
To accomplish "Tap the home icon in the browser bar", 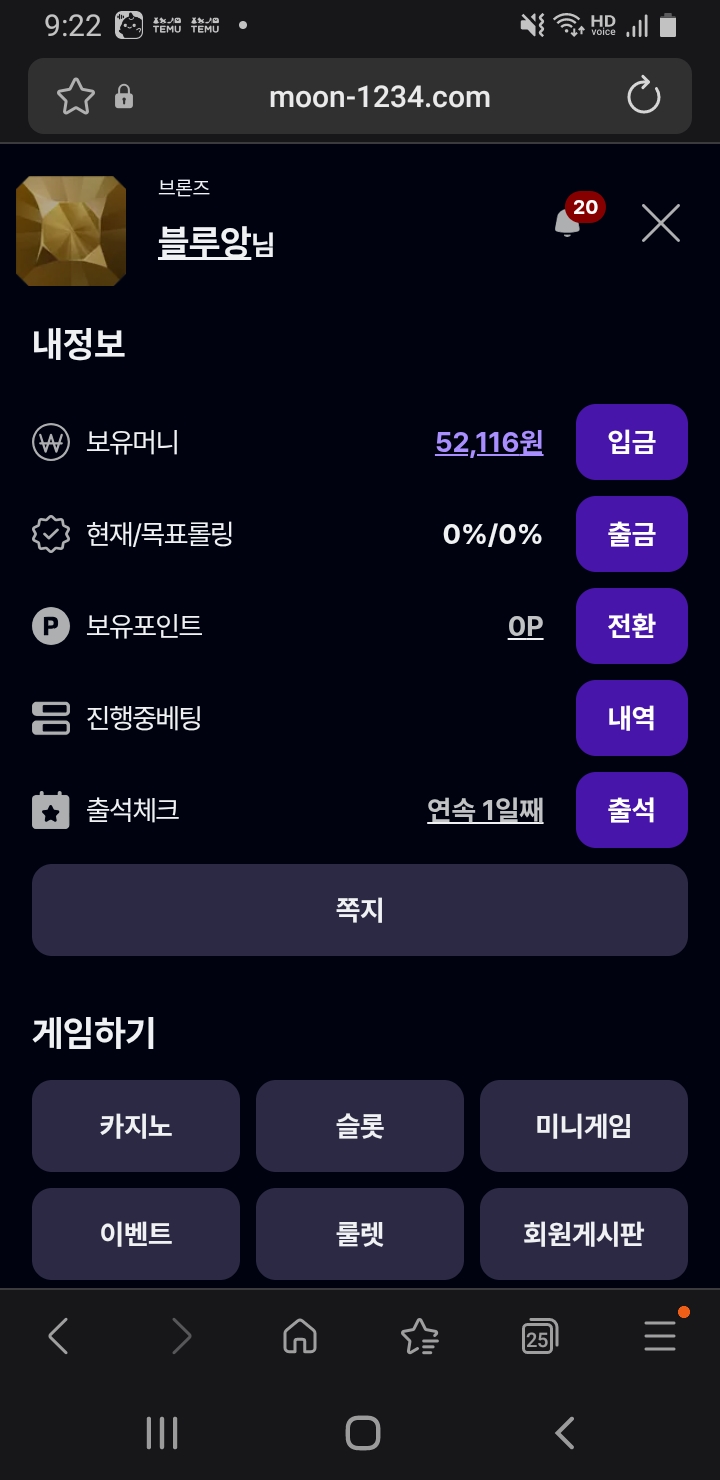I will pos(300,1336).
